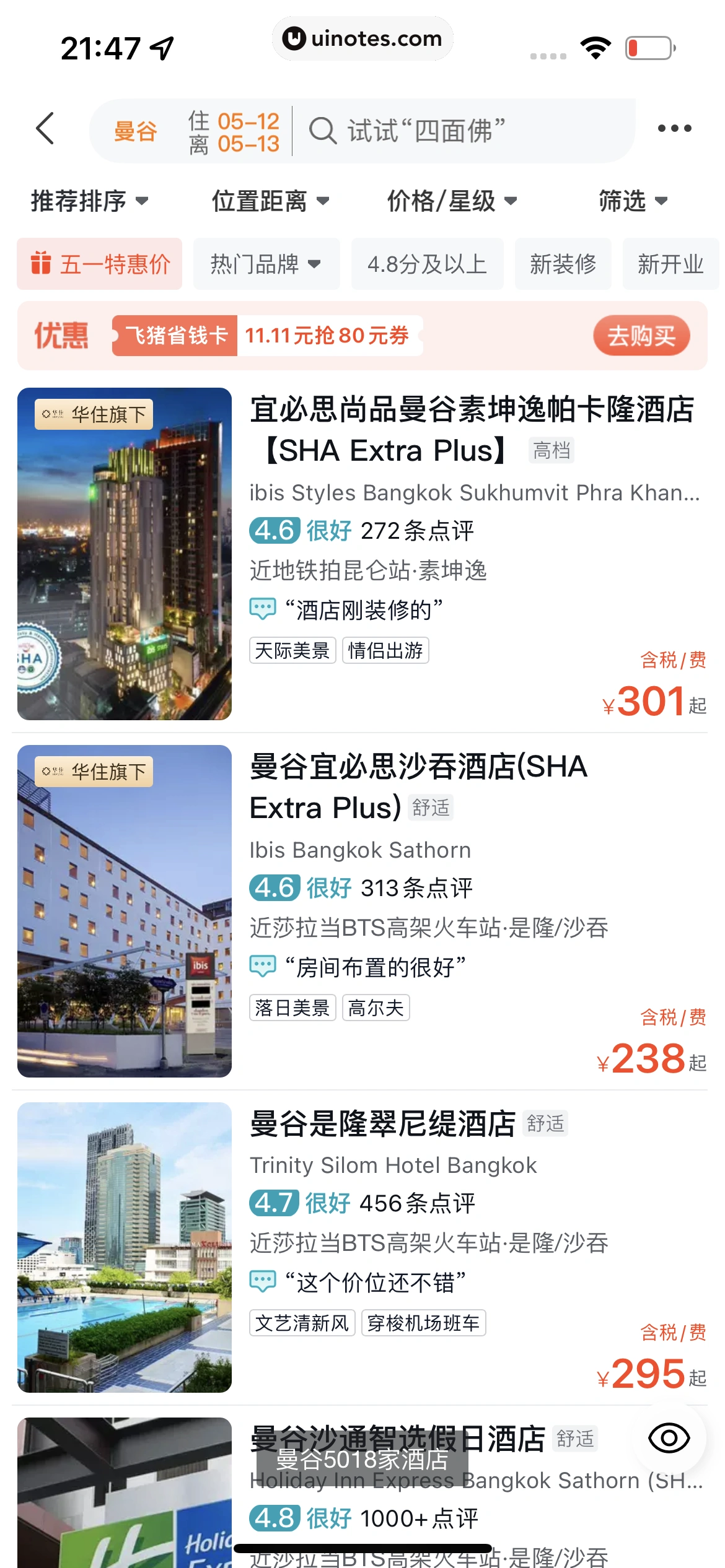Select the 新开业 filter chip

point(670,264)
